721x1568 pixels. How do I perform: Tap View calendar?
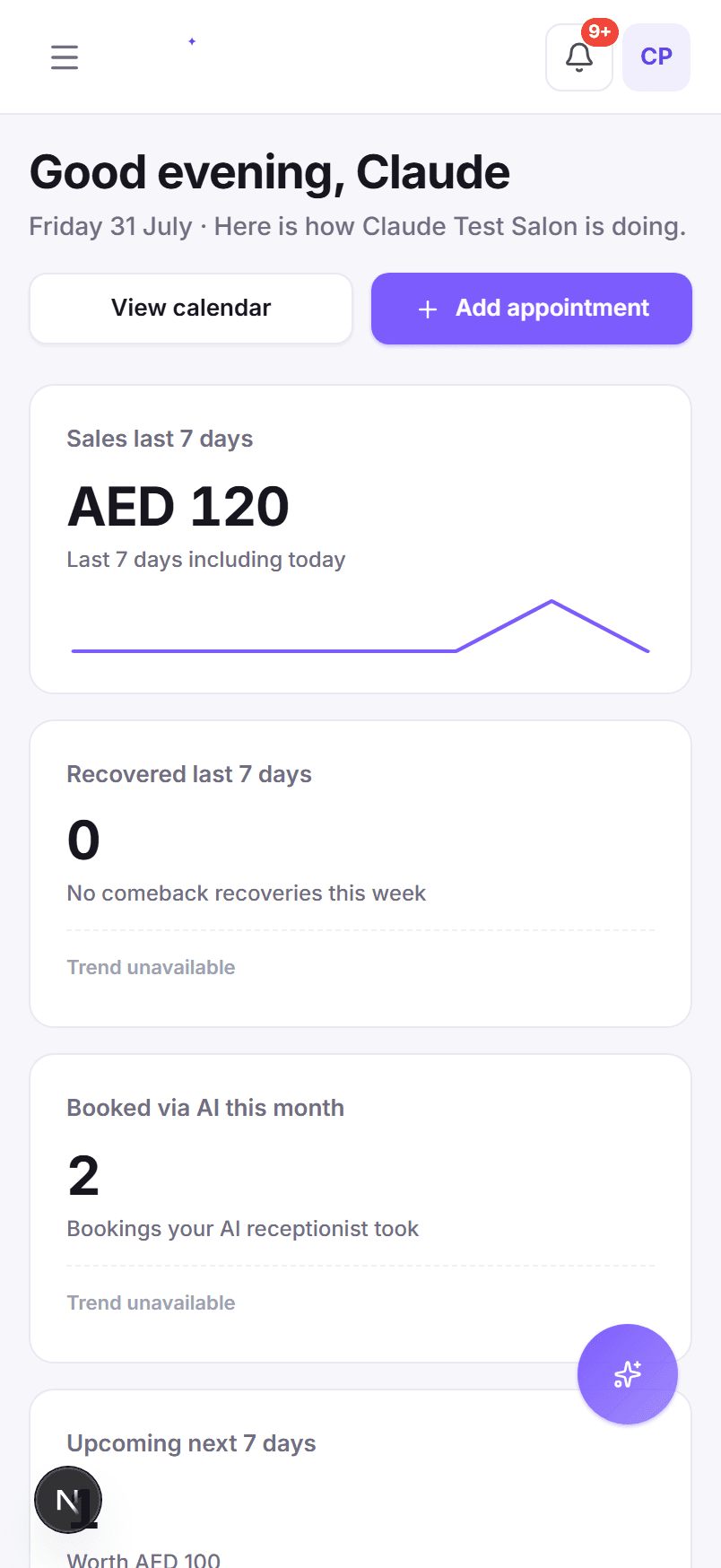[191, 309]
